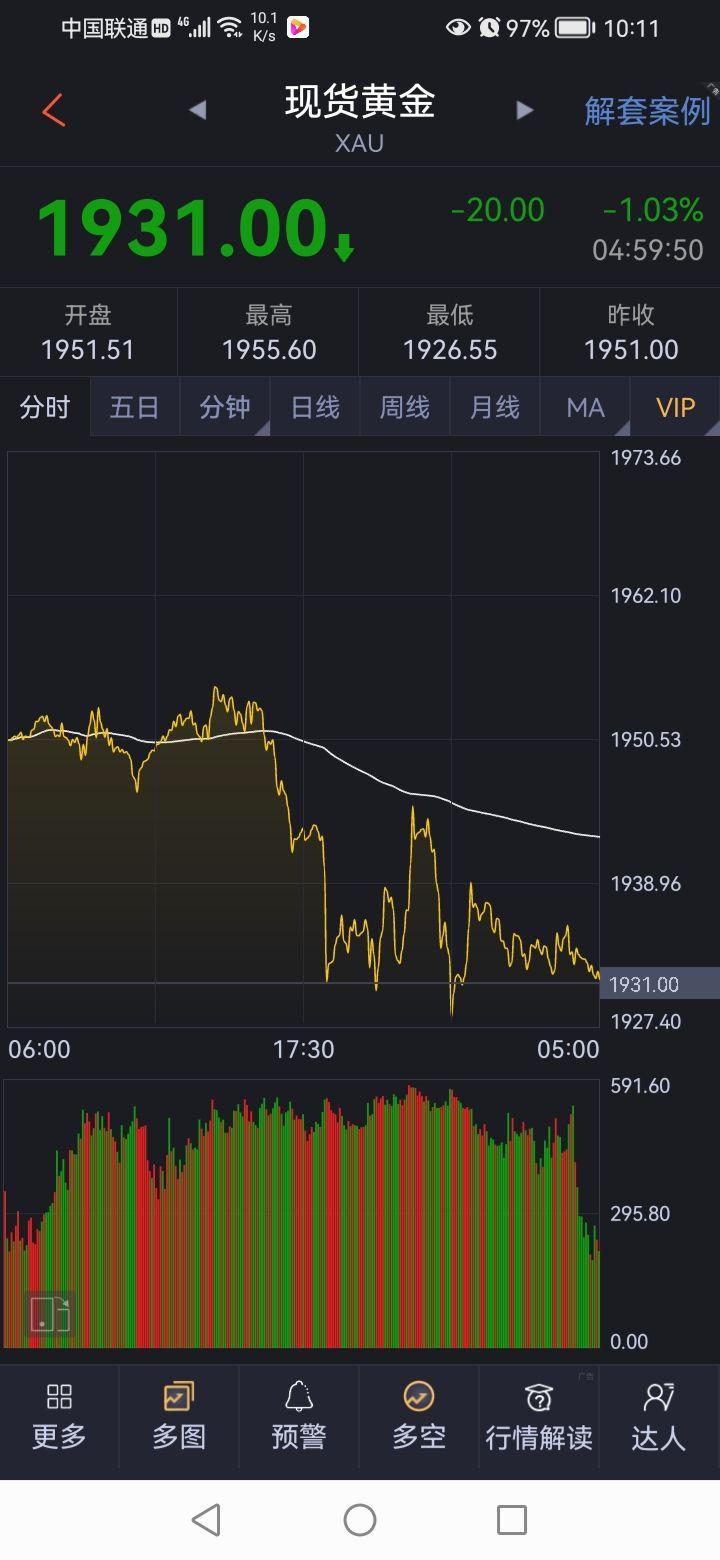Open the 达人 experts section
Viewport: 720px width, 1560px height.
click(x=659, y=1416)
